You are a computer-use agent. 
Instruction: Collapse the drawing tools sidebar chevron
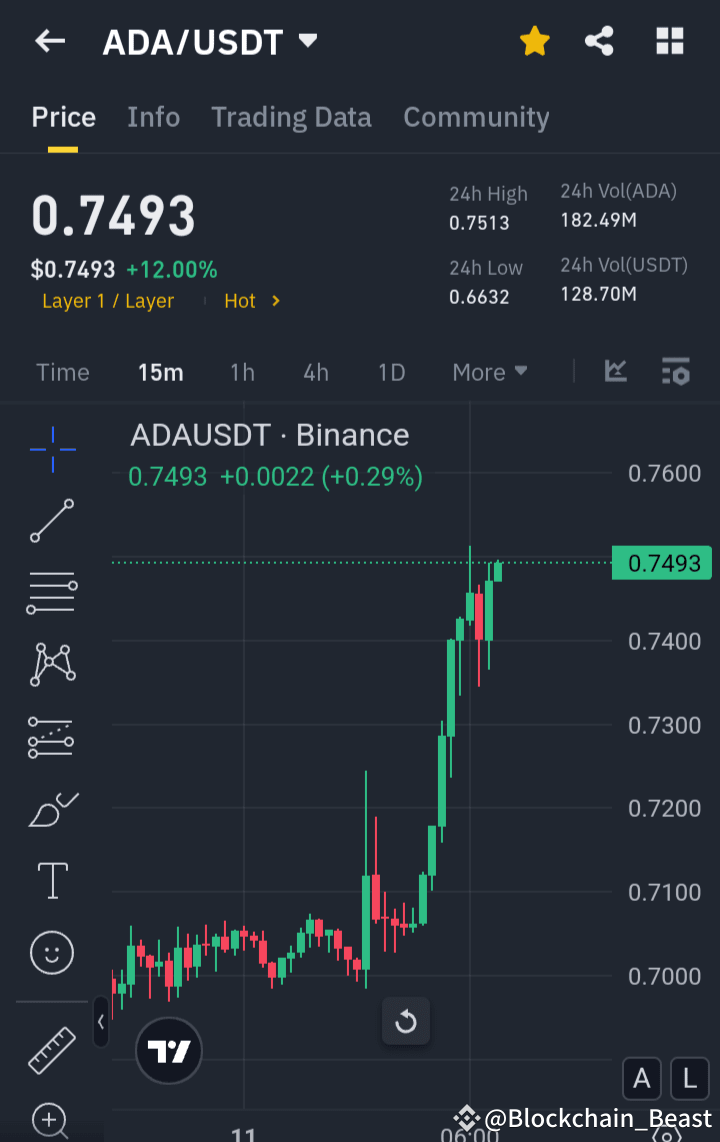(99, 1022)
